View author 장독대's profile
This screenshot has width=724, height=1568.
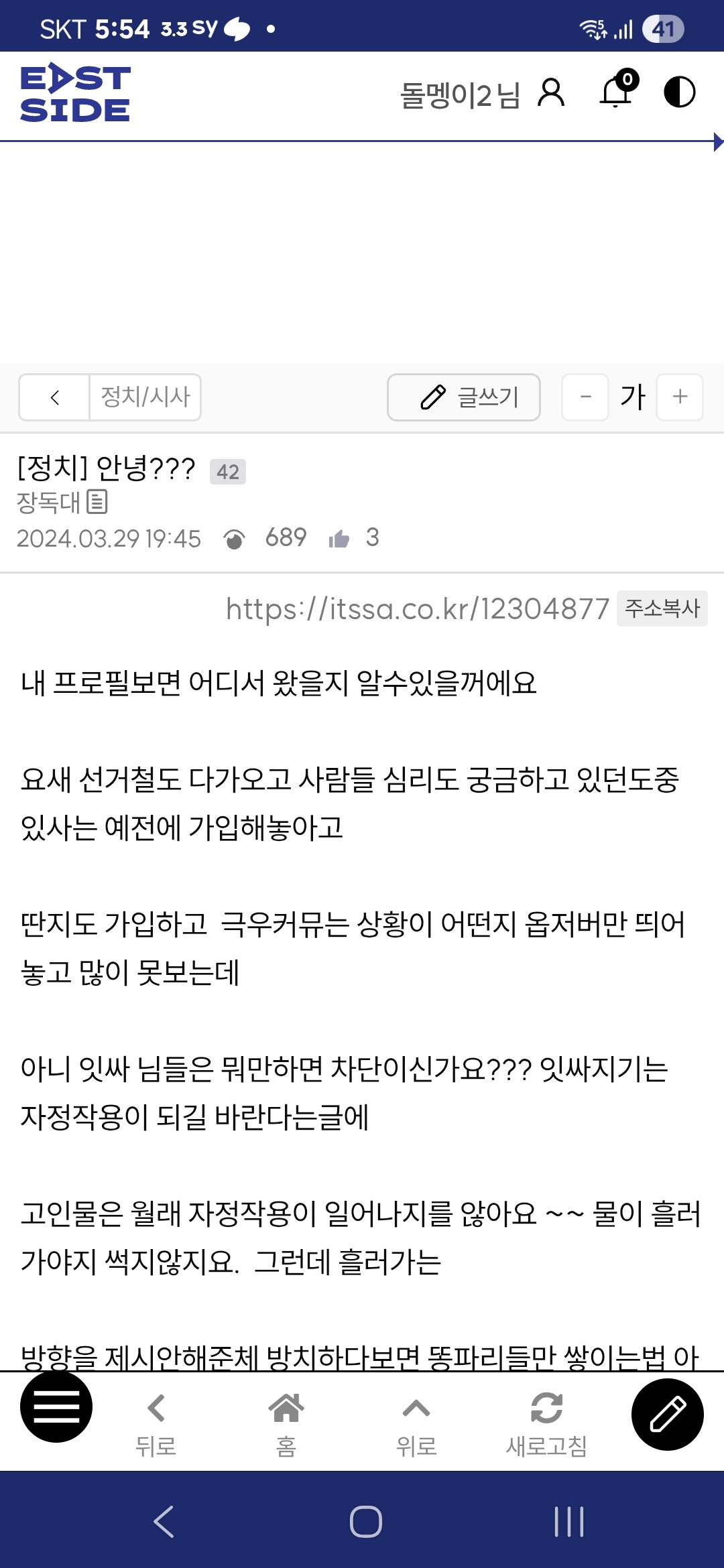click(x=48, y=503)
